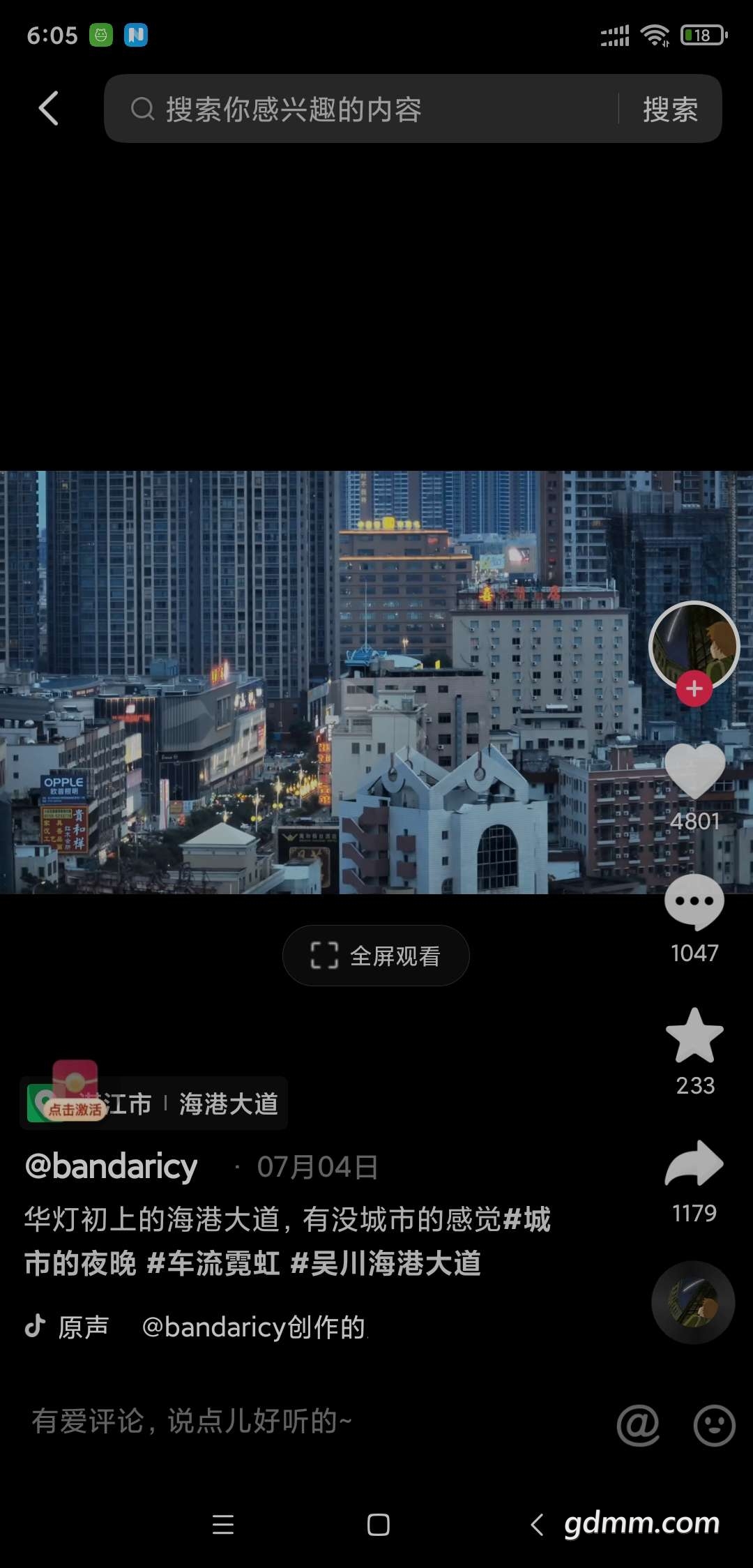Follow bandaricy with the red plus

click(x=694, y=689)
